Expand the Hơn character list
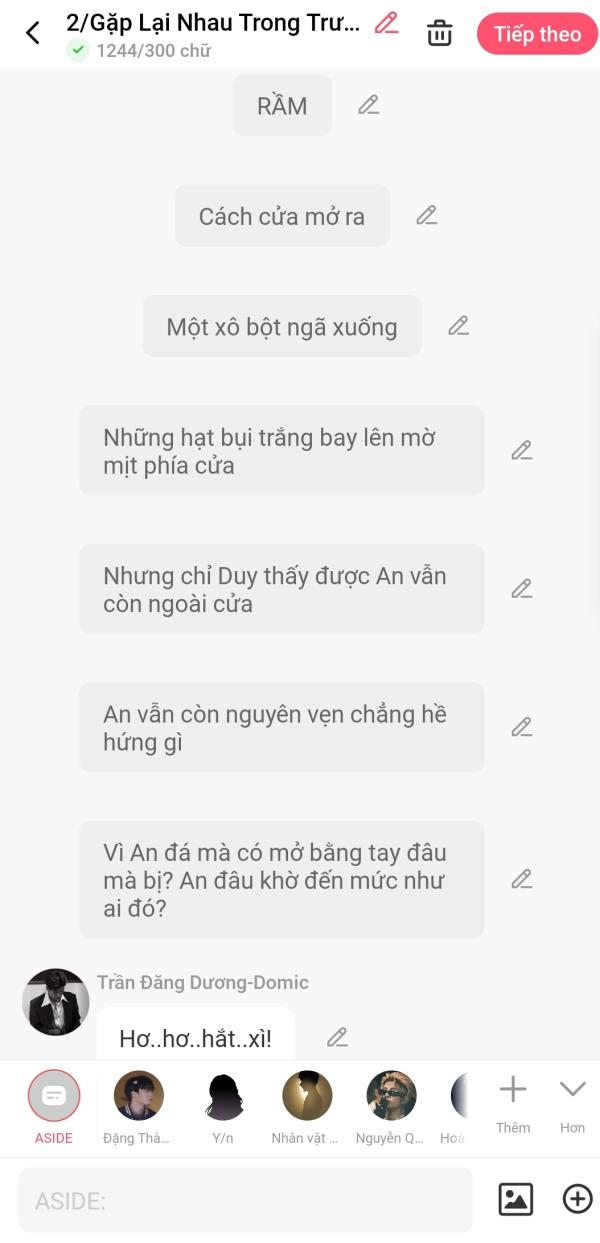Screen dimensions: 600x1243 (572, 1104)
